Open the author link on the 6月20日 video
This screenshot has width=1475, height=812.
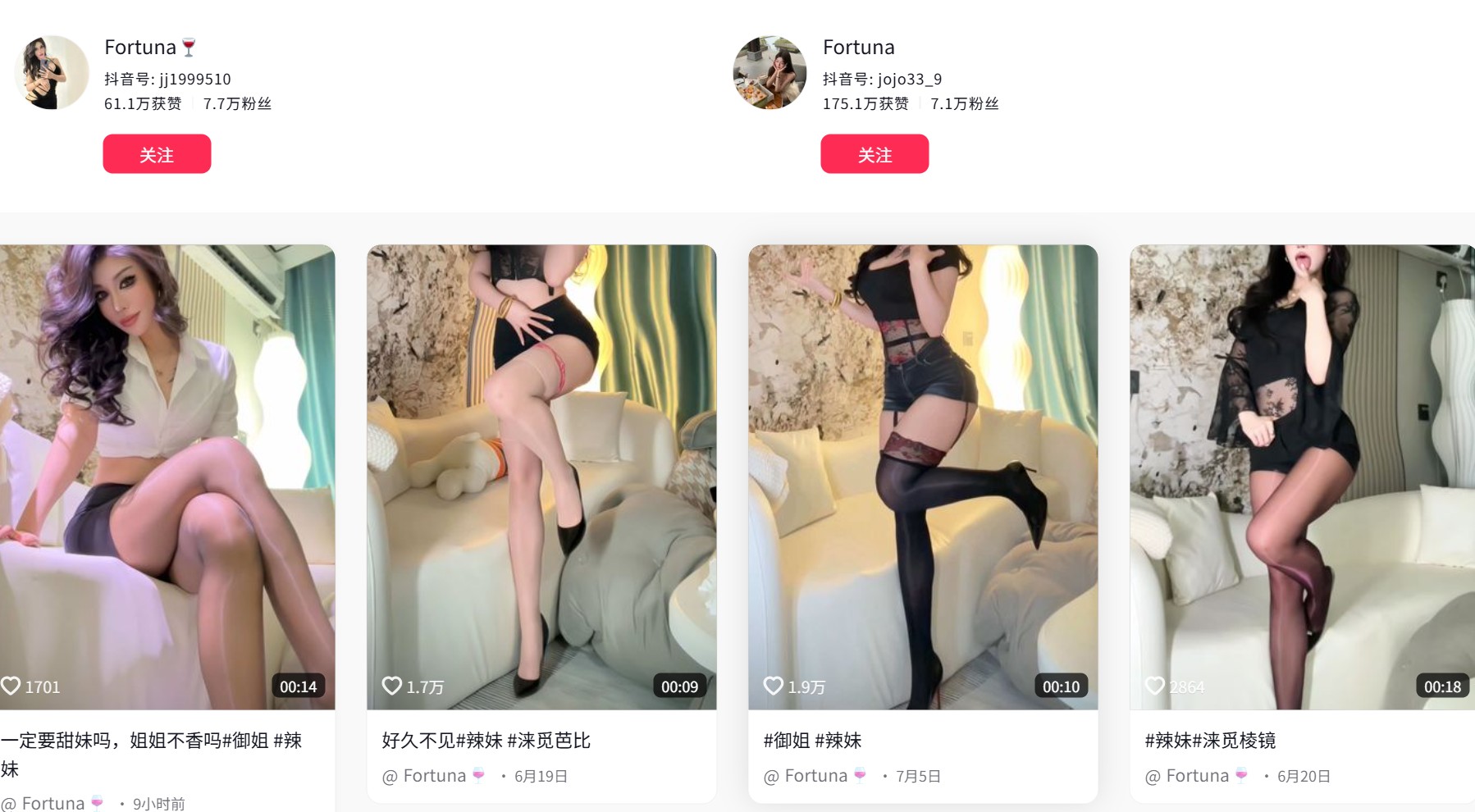click(1197, 776)
